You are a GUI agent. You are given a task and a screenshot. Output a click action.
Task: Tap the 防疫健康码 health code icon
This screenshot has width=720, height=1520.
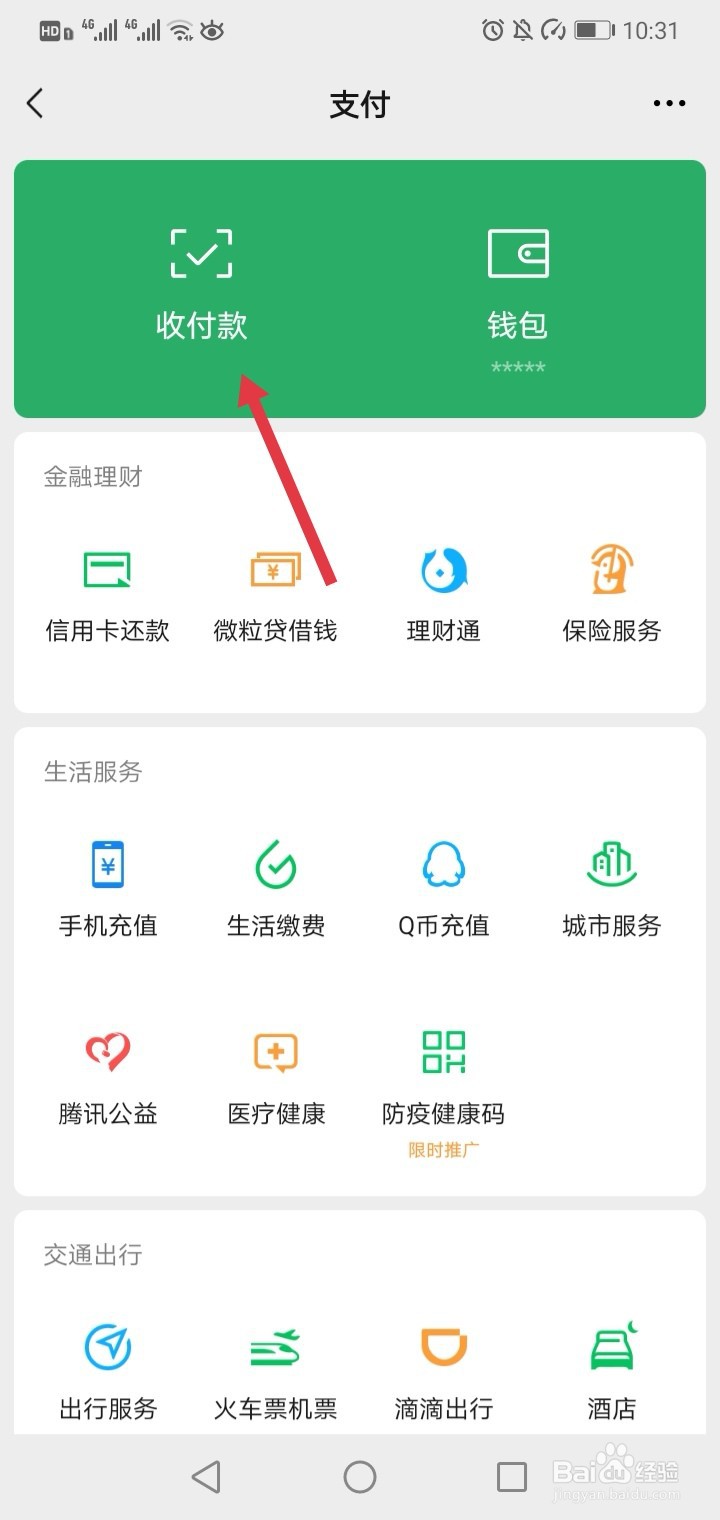(443, 1075)
